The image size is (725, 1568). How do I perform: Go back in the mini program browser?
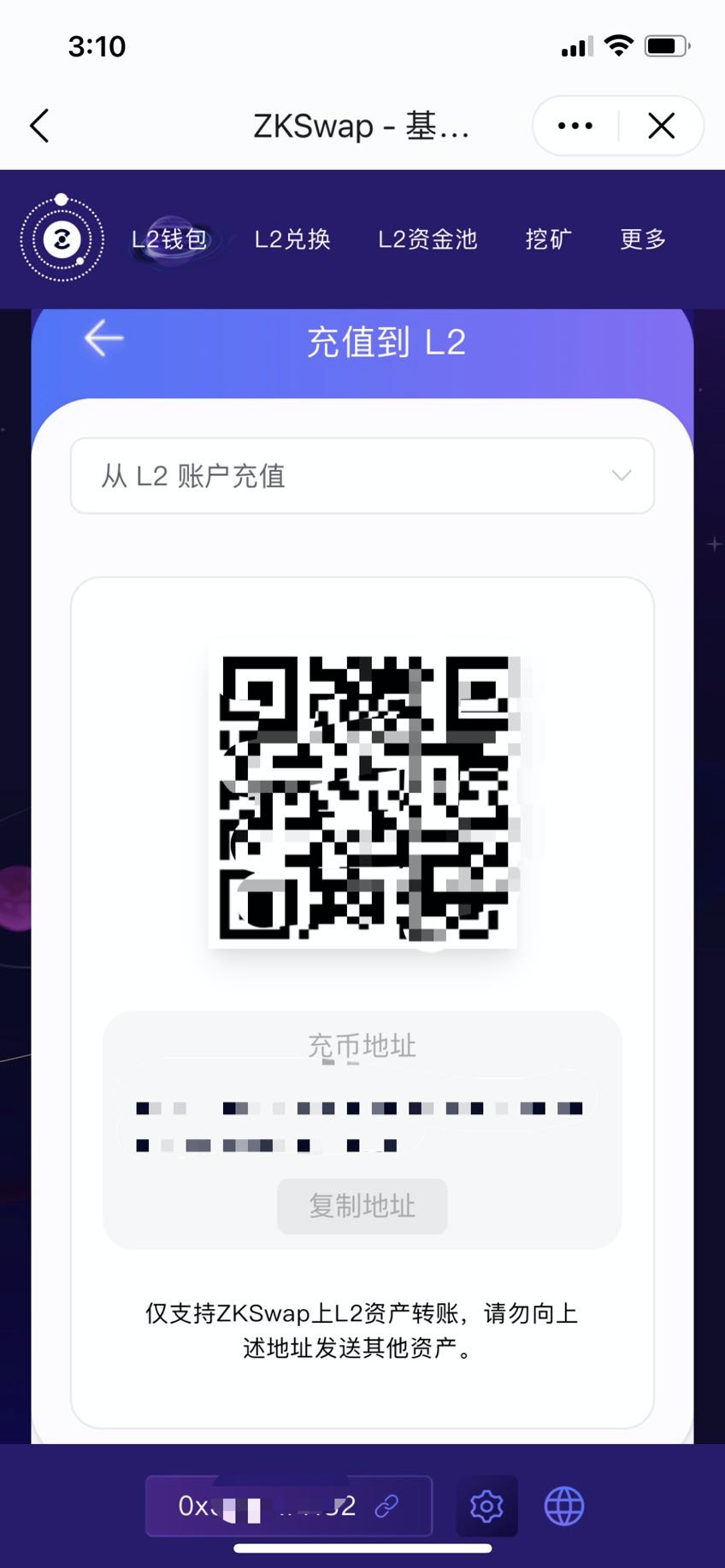tap(39, 126)
